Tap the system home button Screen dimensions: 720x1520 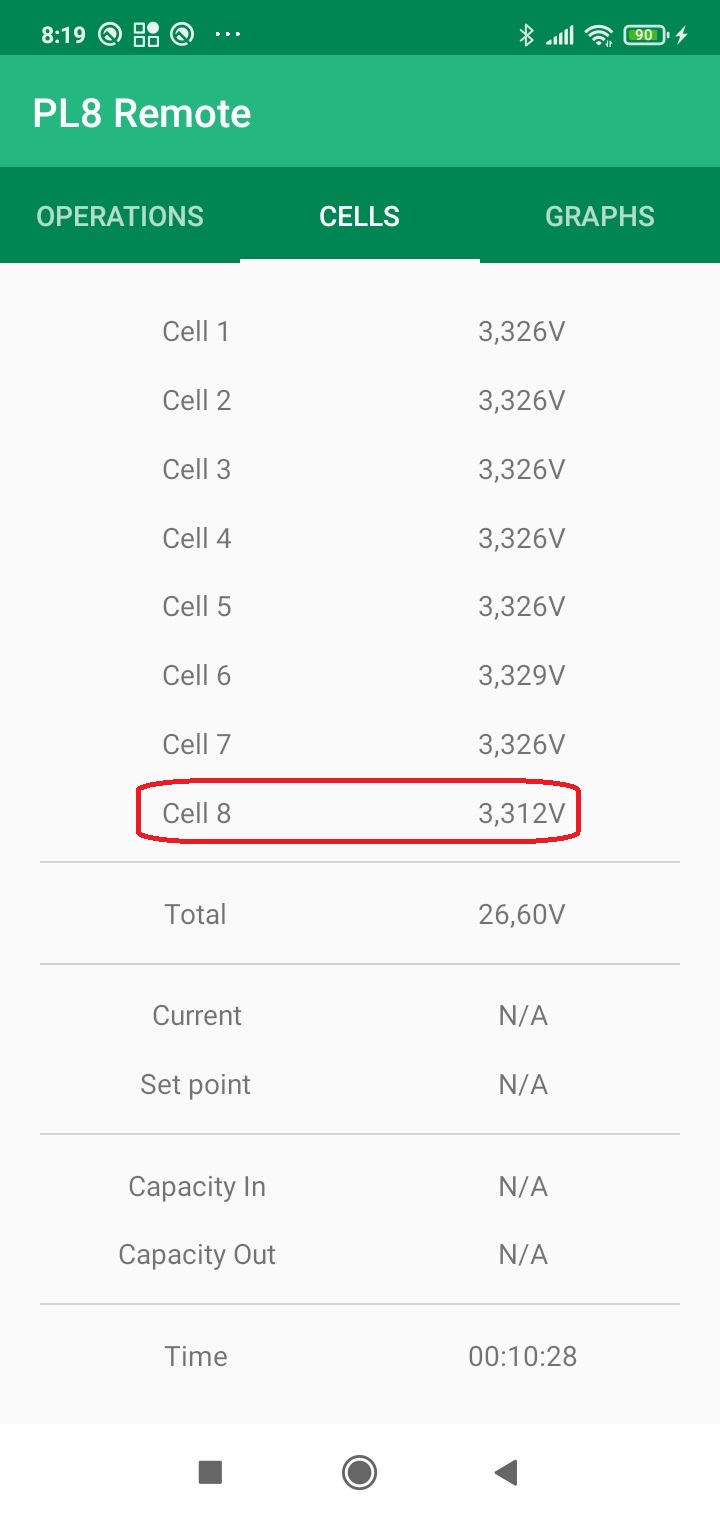(359, 1472)
